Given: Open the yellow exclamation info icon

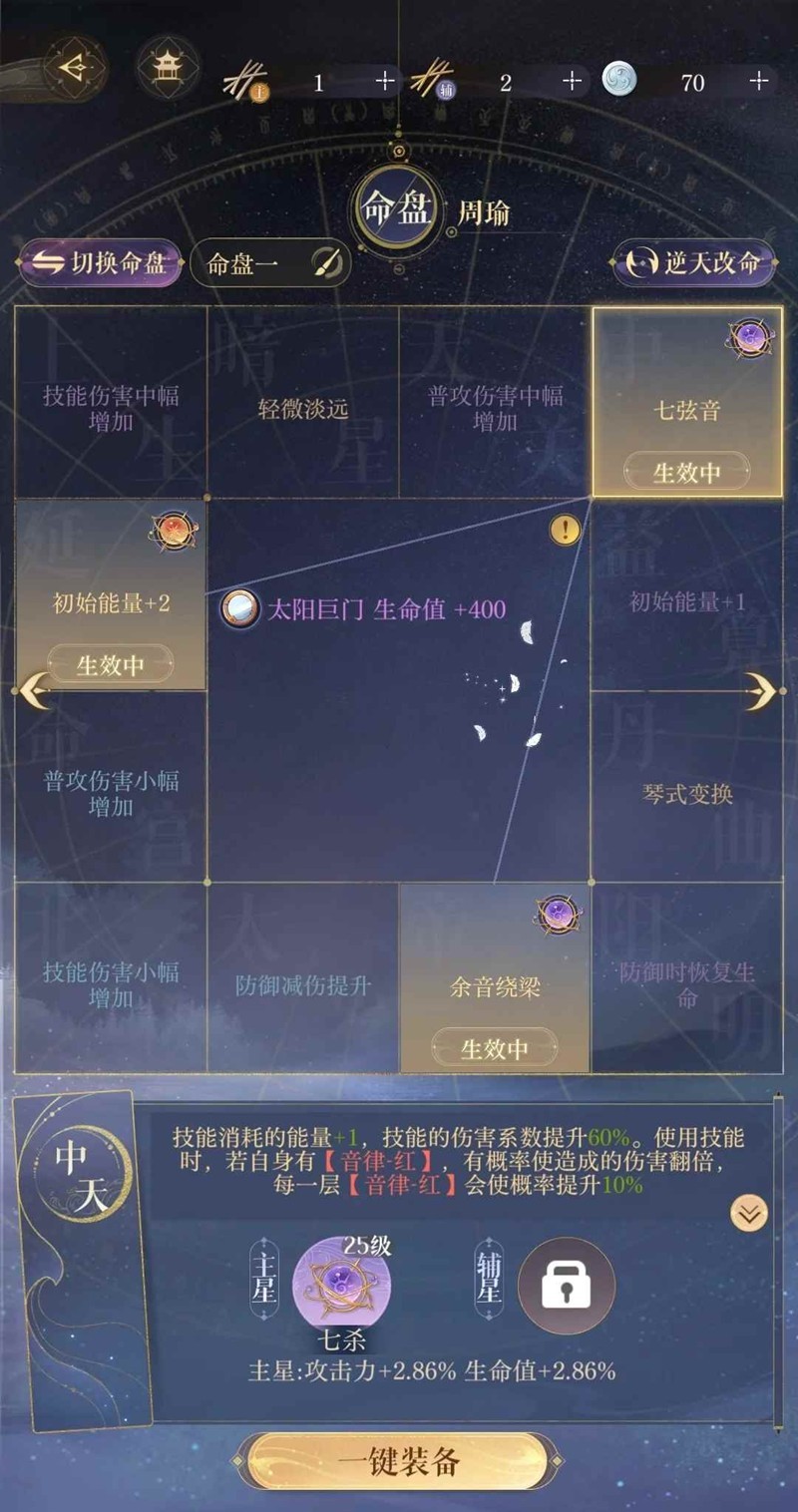Looking at the screenshot, I should [565, 530].
